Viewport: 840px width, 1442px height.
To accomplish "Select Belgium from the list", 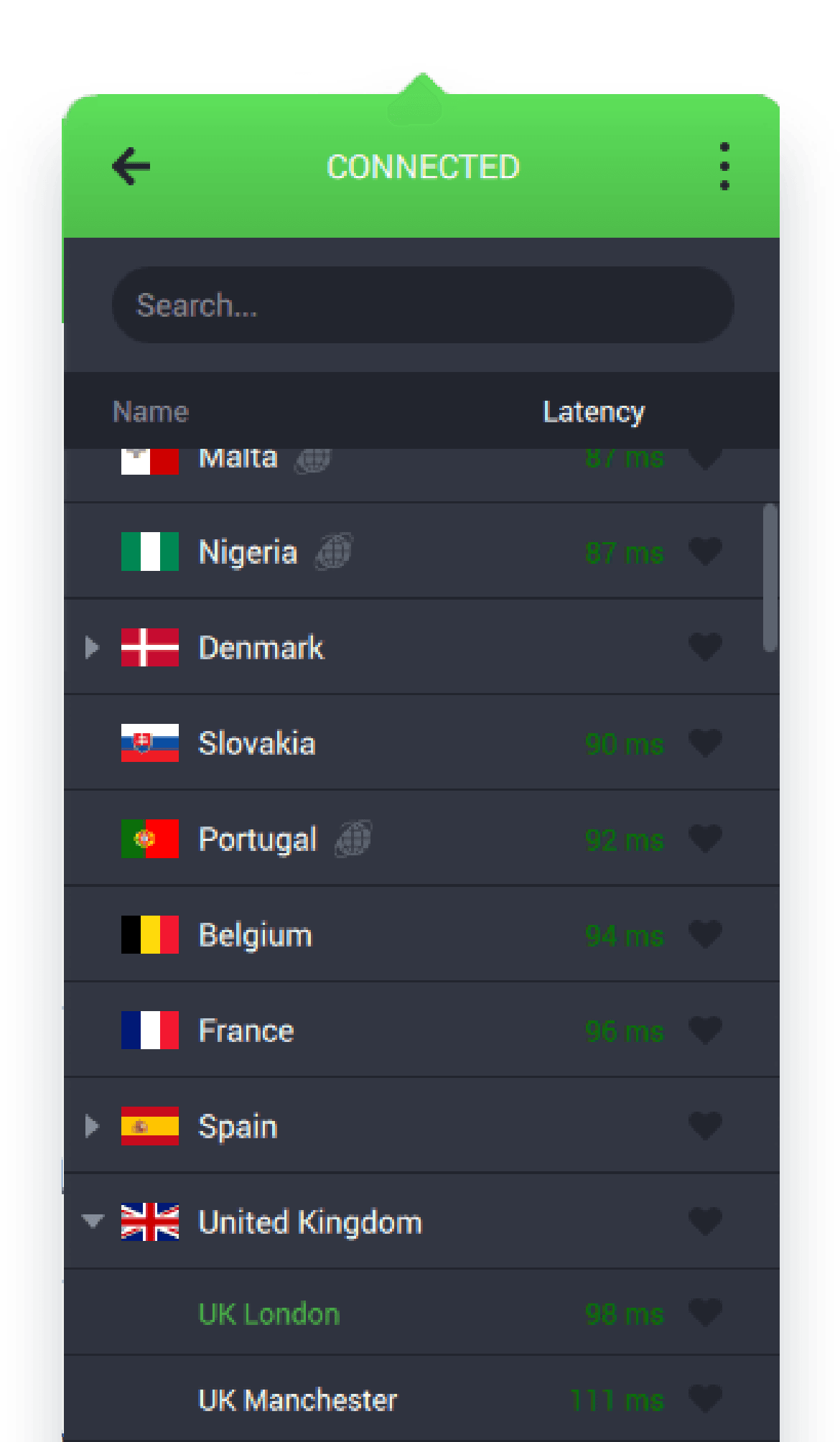I will click(x=255, y=935).
